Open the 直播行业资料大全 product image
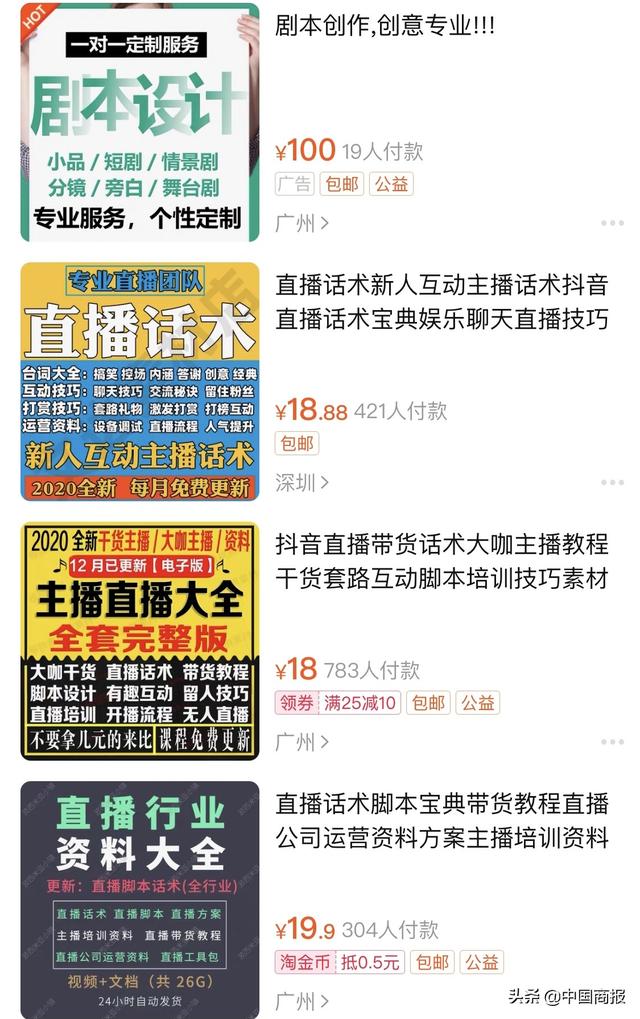Image resolution: width=640 pixels, height=1019 pixels. point(140,898)
